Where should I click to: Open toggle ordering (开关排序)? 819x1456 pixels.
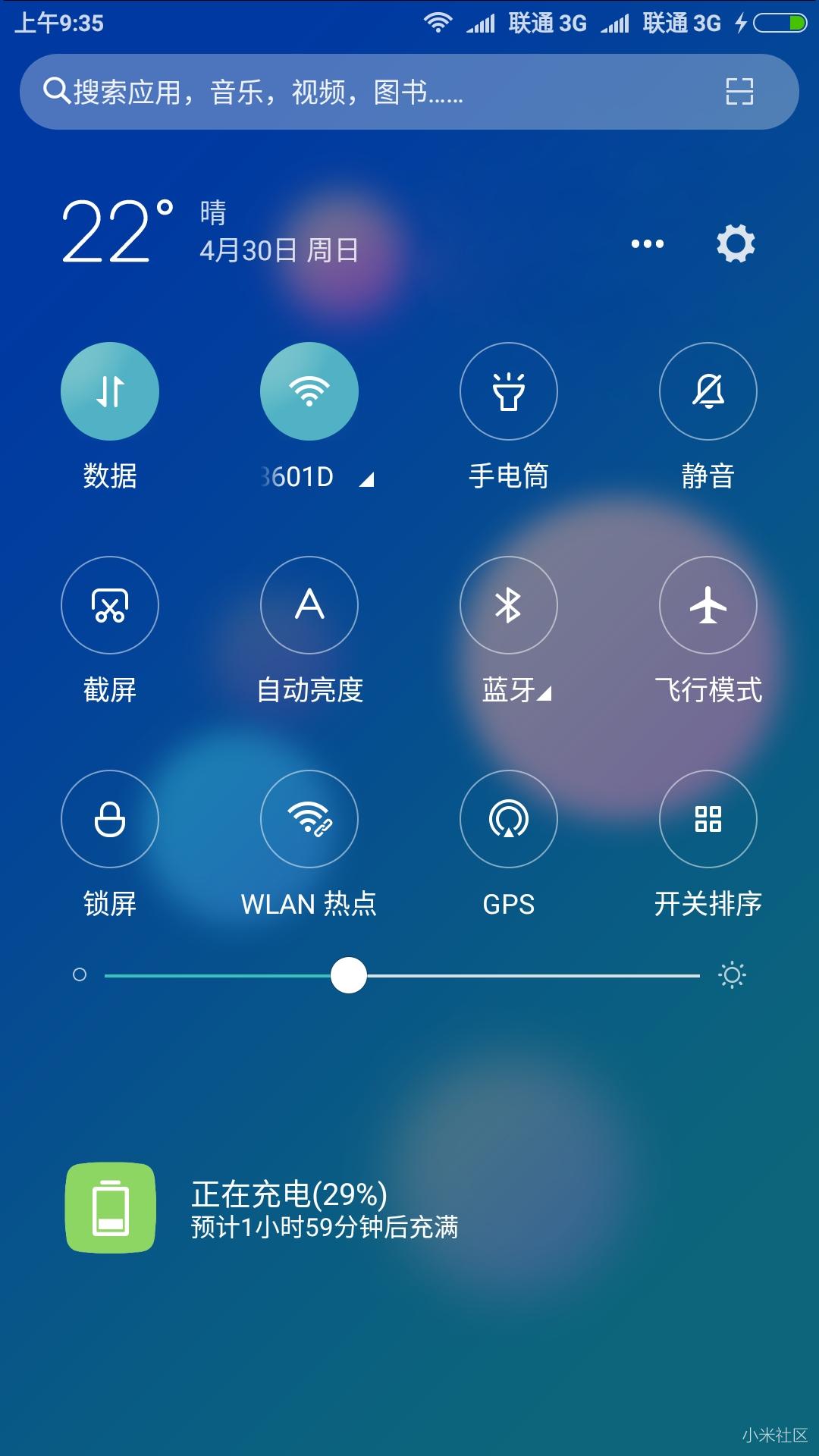point(708,819)
